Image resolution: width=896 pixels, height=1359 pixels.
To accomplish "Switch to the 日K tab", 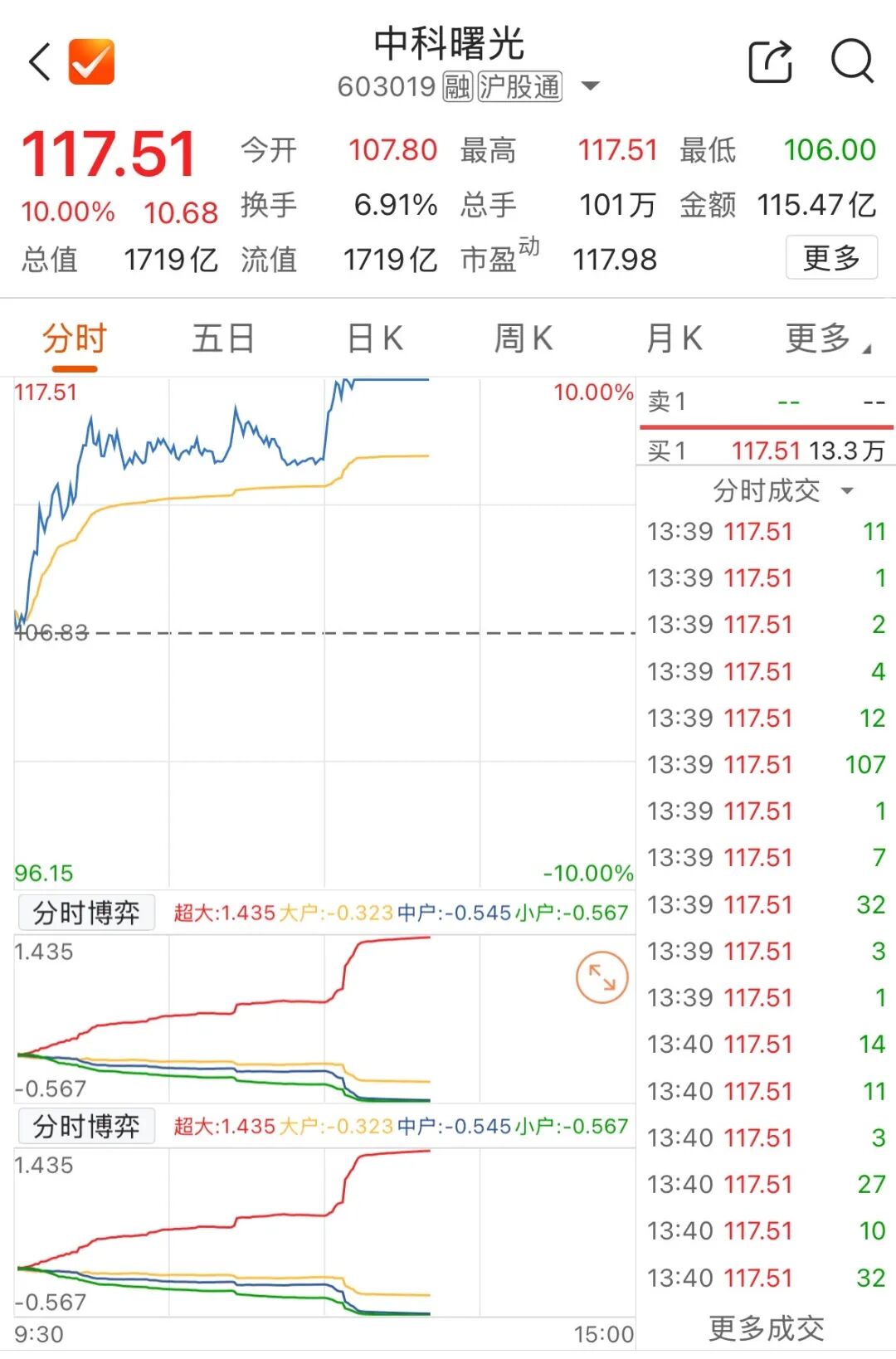I will pyautogui.click(x=377, y=338).
